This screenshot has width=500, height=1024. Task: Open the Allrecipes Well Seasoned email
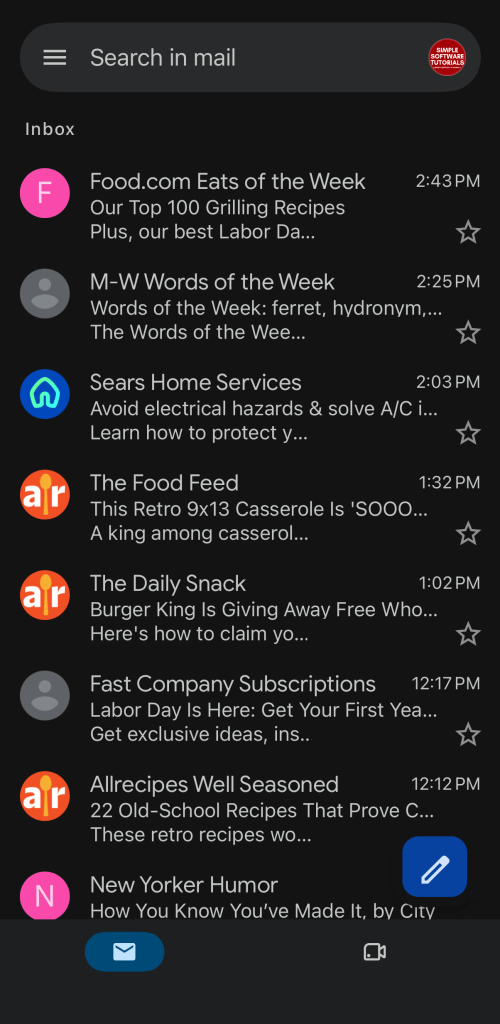coord(250,809)
